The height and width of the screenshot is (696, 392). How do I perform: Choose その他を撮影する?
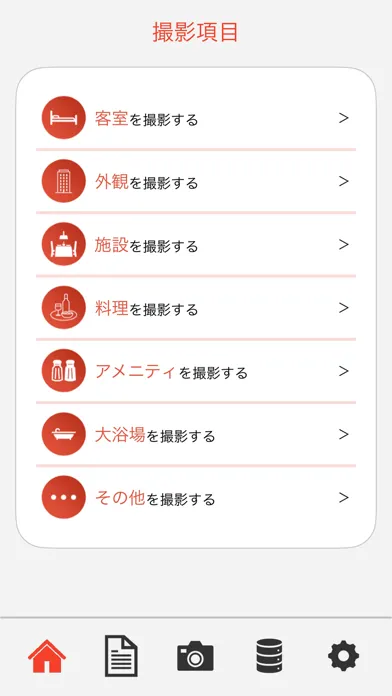pos(196,497)
